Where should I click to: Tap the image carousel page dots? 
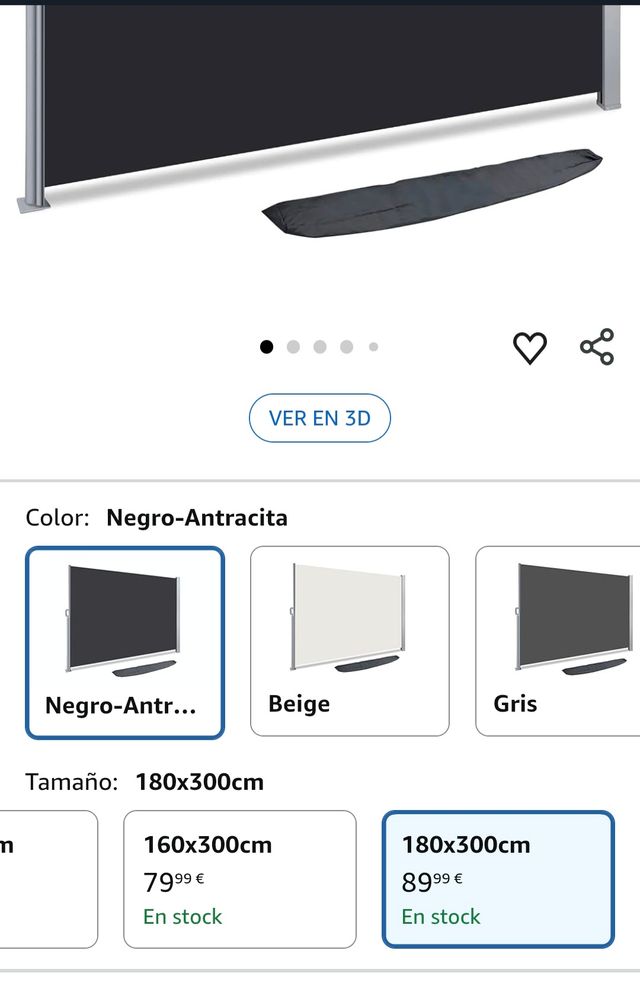pyautogui.click(x=320, y=347)
